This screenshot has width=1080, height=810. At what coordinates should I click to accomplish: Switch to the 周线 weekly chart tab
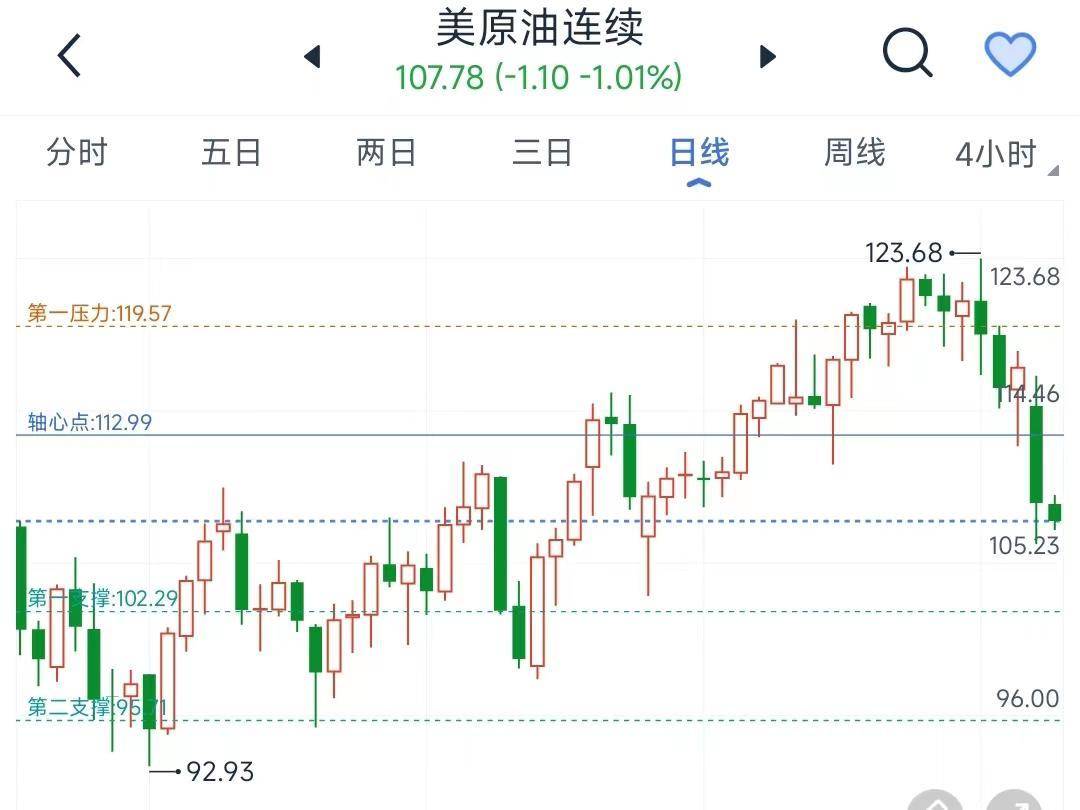click(854, 153)
